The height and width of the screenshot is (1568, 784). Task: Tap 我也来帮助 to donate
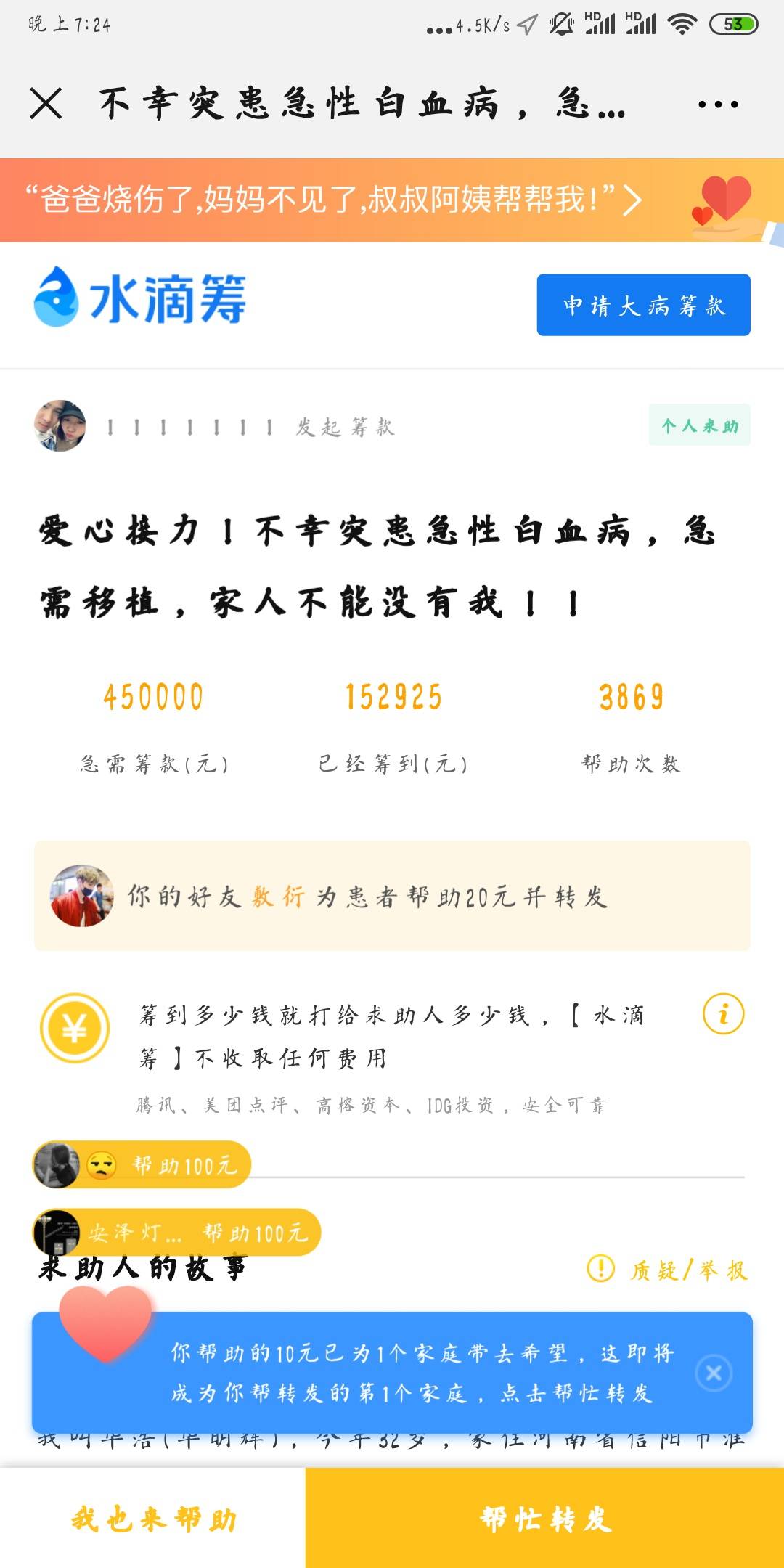coord(152,1519)
